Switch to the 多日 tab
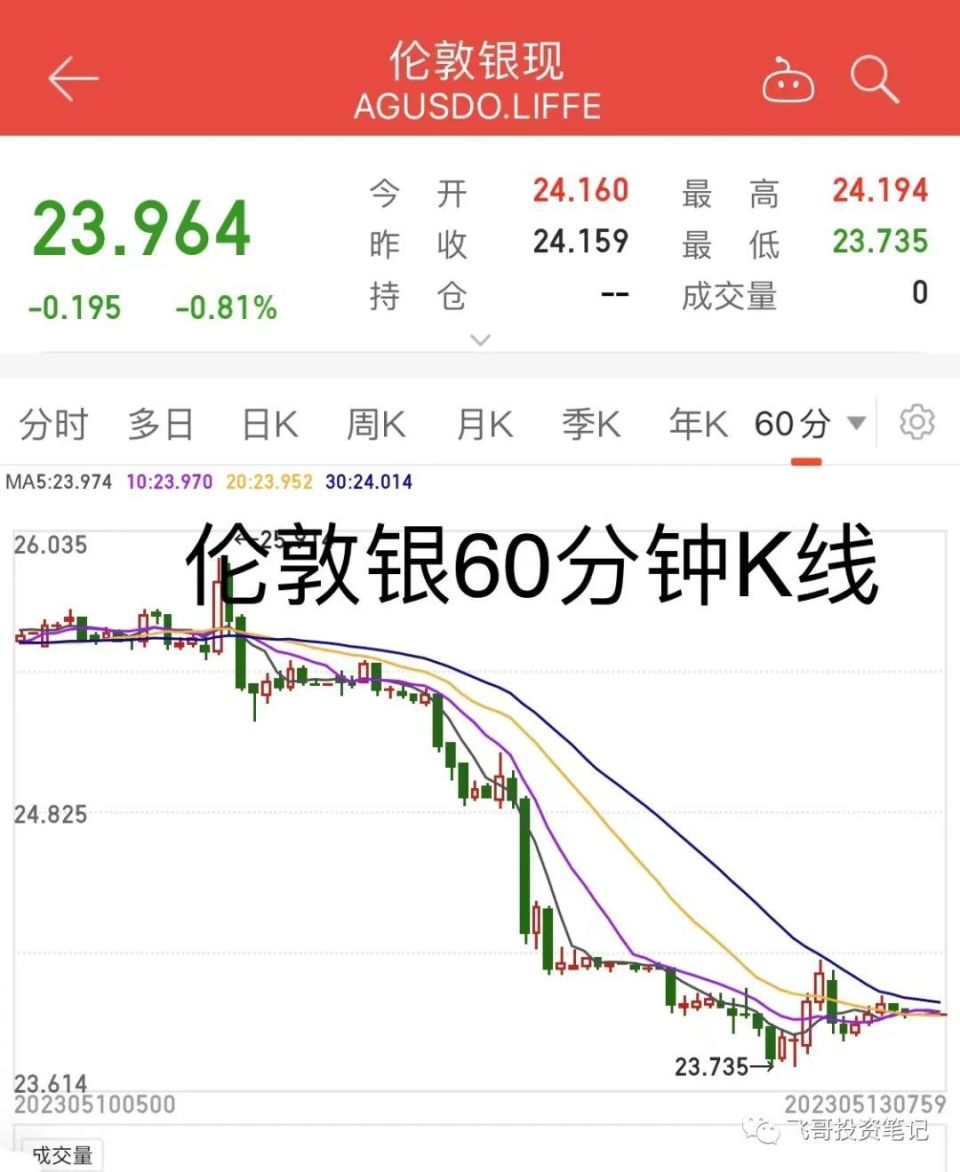This screenshot has width=960, height=1172. [161, 425]
